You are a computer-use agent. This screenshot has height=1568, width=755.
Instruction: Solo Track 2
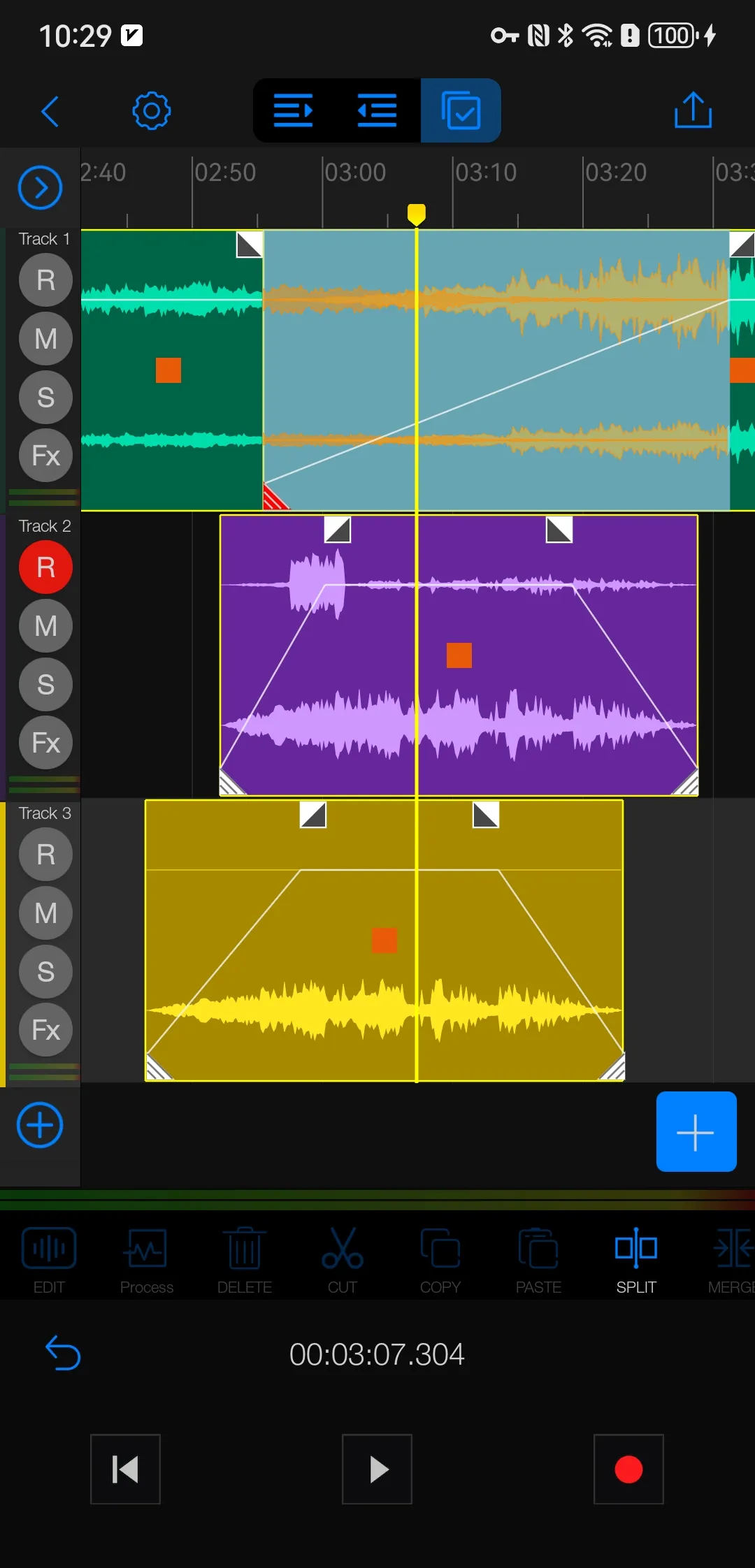pyautogui.click(x=45, y=685)
